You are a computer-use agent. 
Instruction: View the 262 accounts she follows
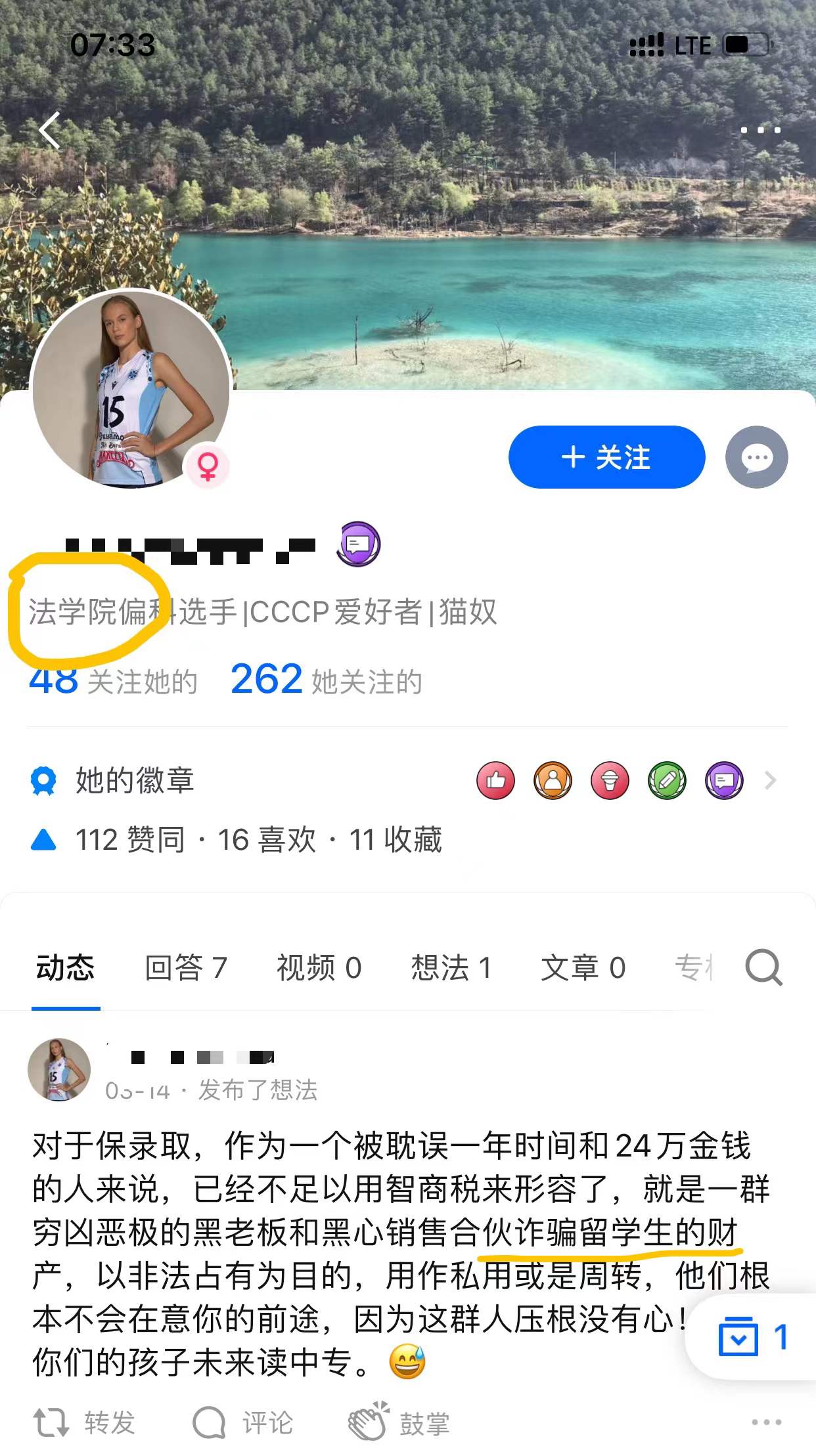click(326, 681)
